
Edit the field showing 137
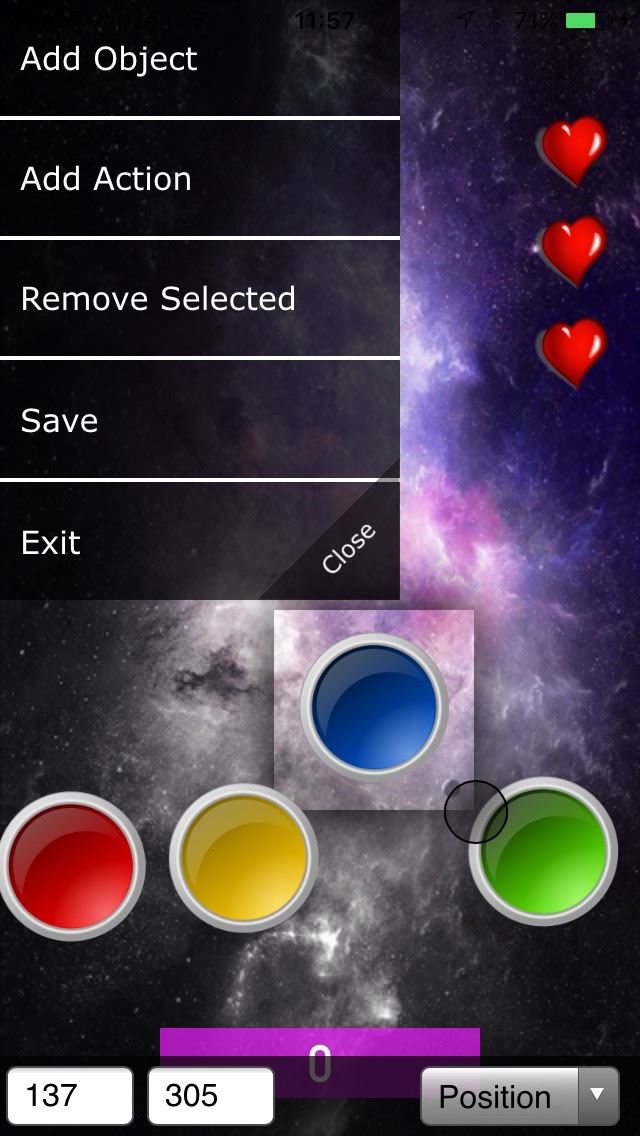(x=70, y=1095)
